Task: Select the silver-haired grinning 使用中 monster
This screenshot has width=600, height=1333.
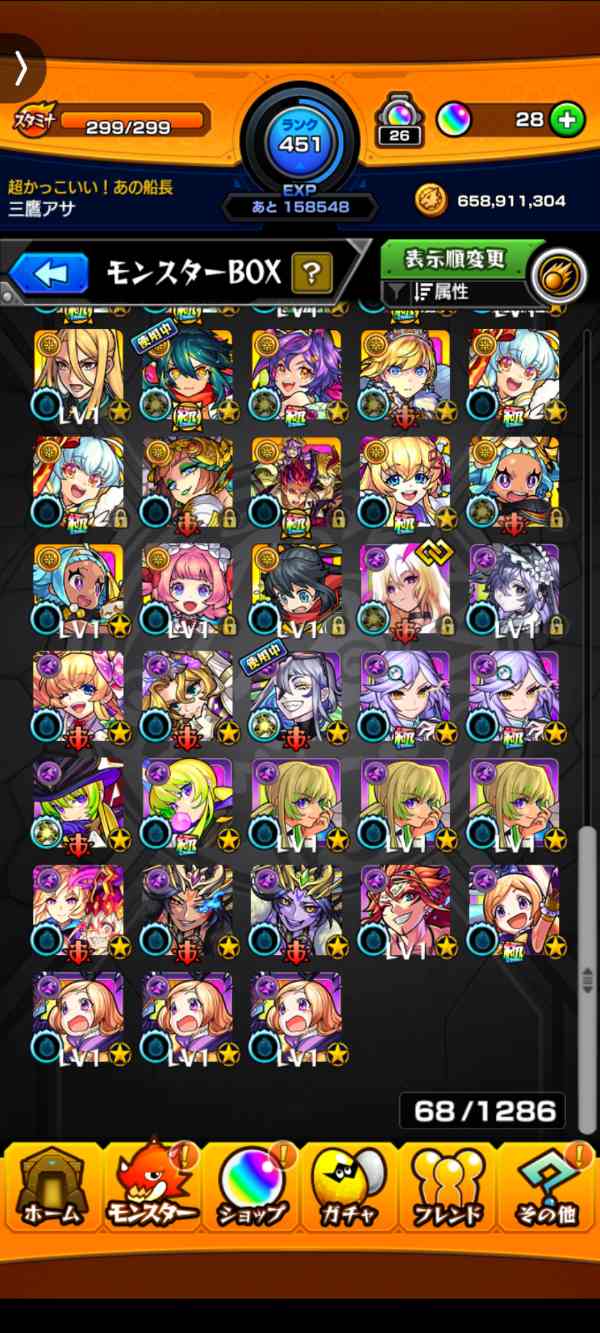Action: point(296,697)
